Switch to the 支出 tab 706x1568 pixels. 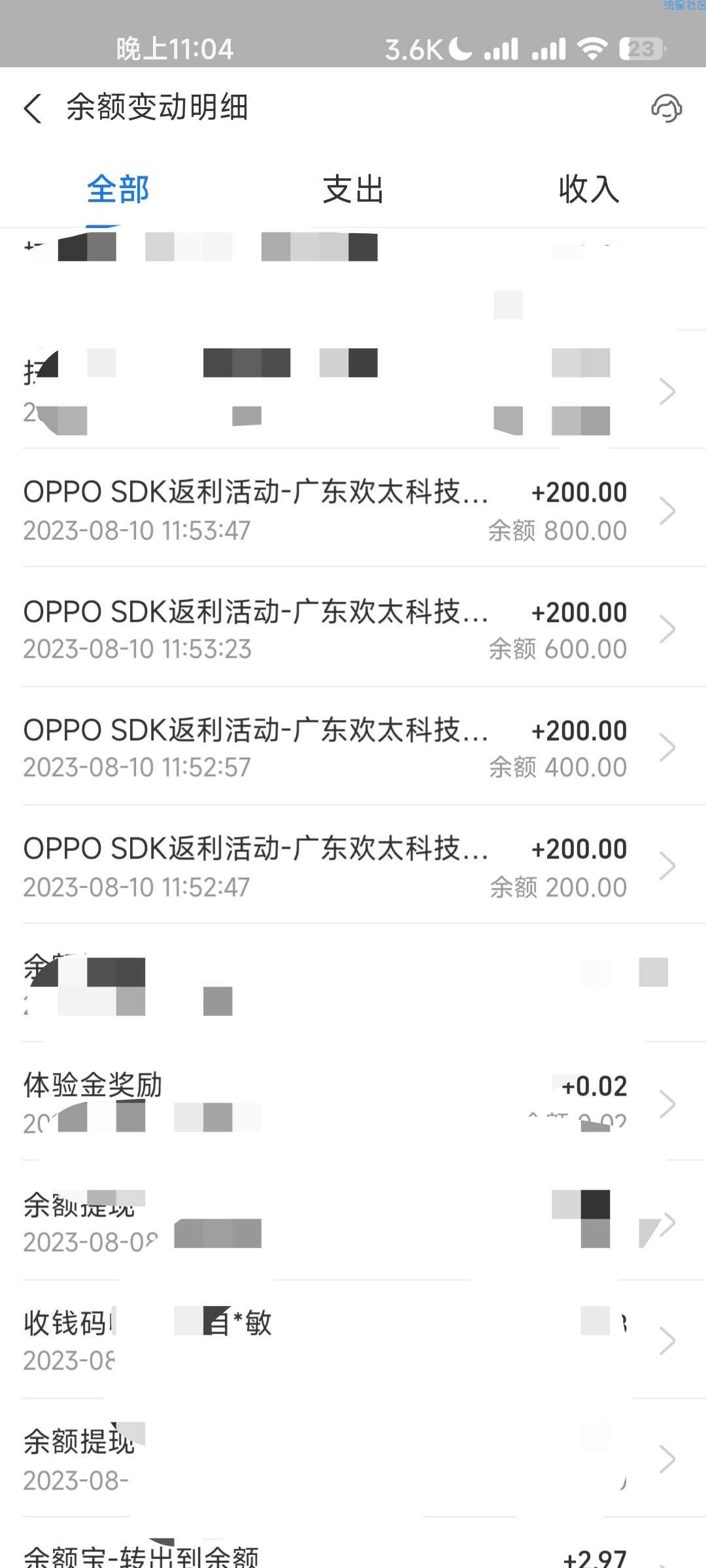click(353, 189)
